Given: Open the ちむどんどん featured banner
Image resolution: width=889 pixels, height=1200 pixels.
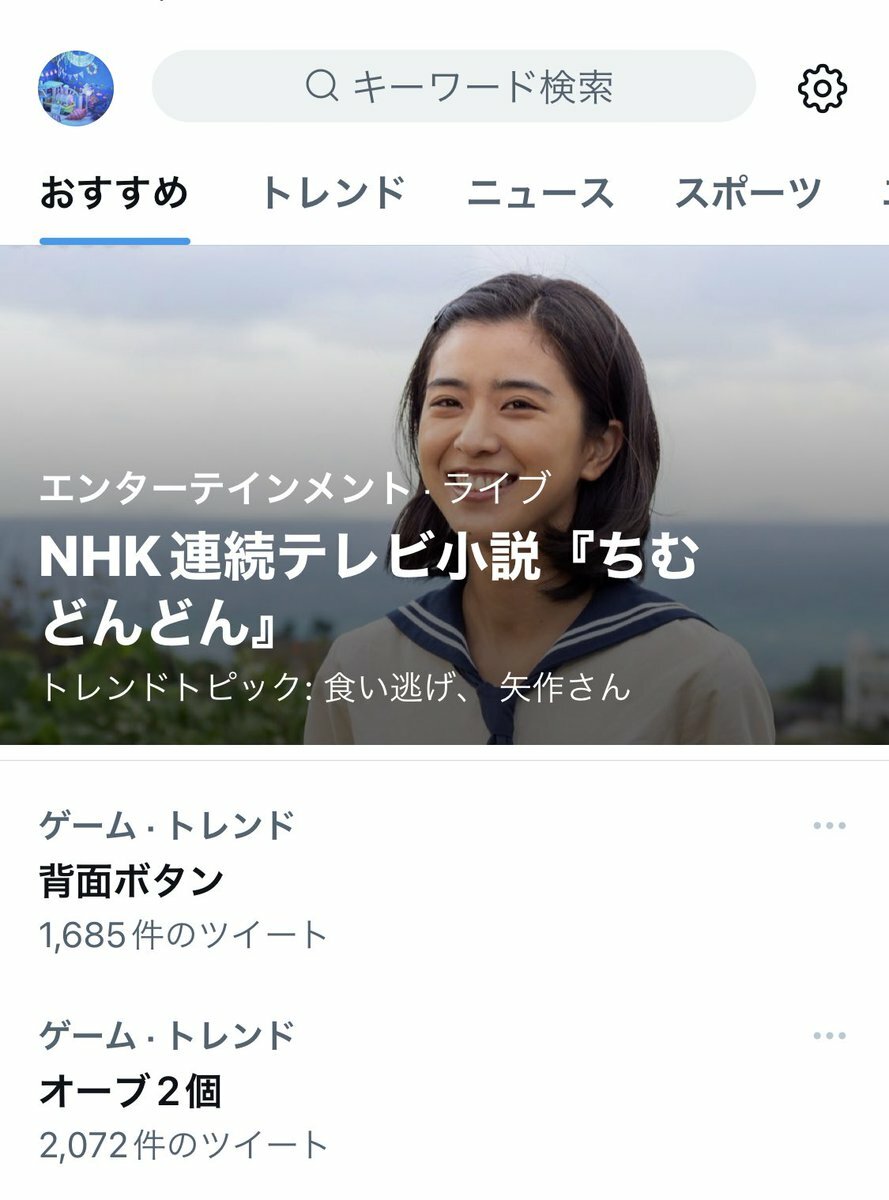Looking at the screenshot, I should (x=444, y=495).
